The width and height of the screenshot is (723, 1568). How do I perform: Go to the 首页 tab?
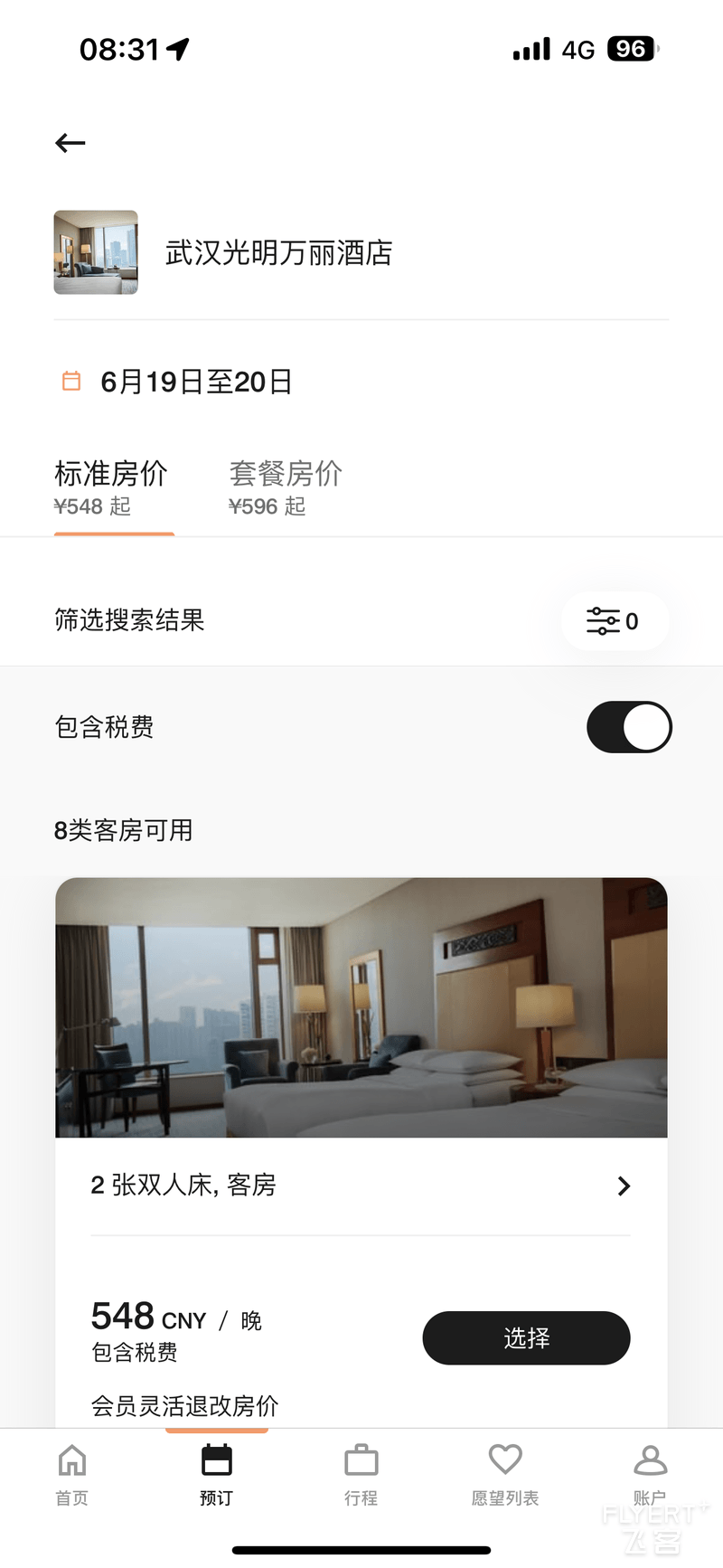click(72, 1475)
